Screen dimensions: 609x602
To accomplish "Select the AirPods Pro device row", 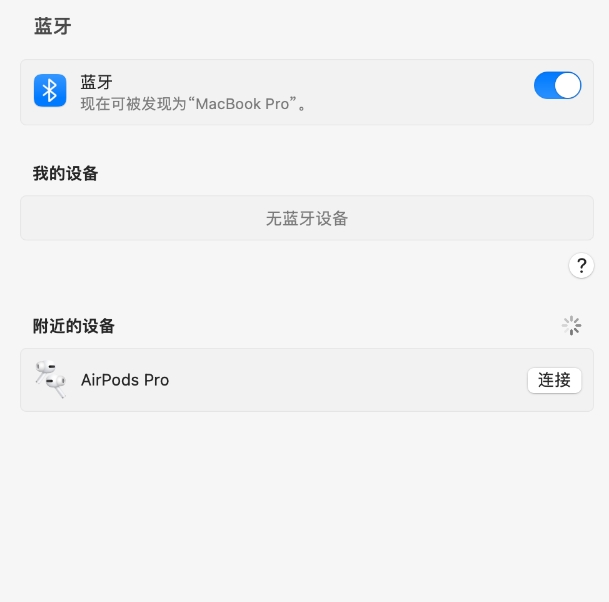I will click(x=250, y=380).
